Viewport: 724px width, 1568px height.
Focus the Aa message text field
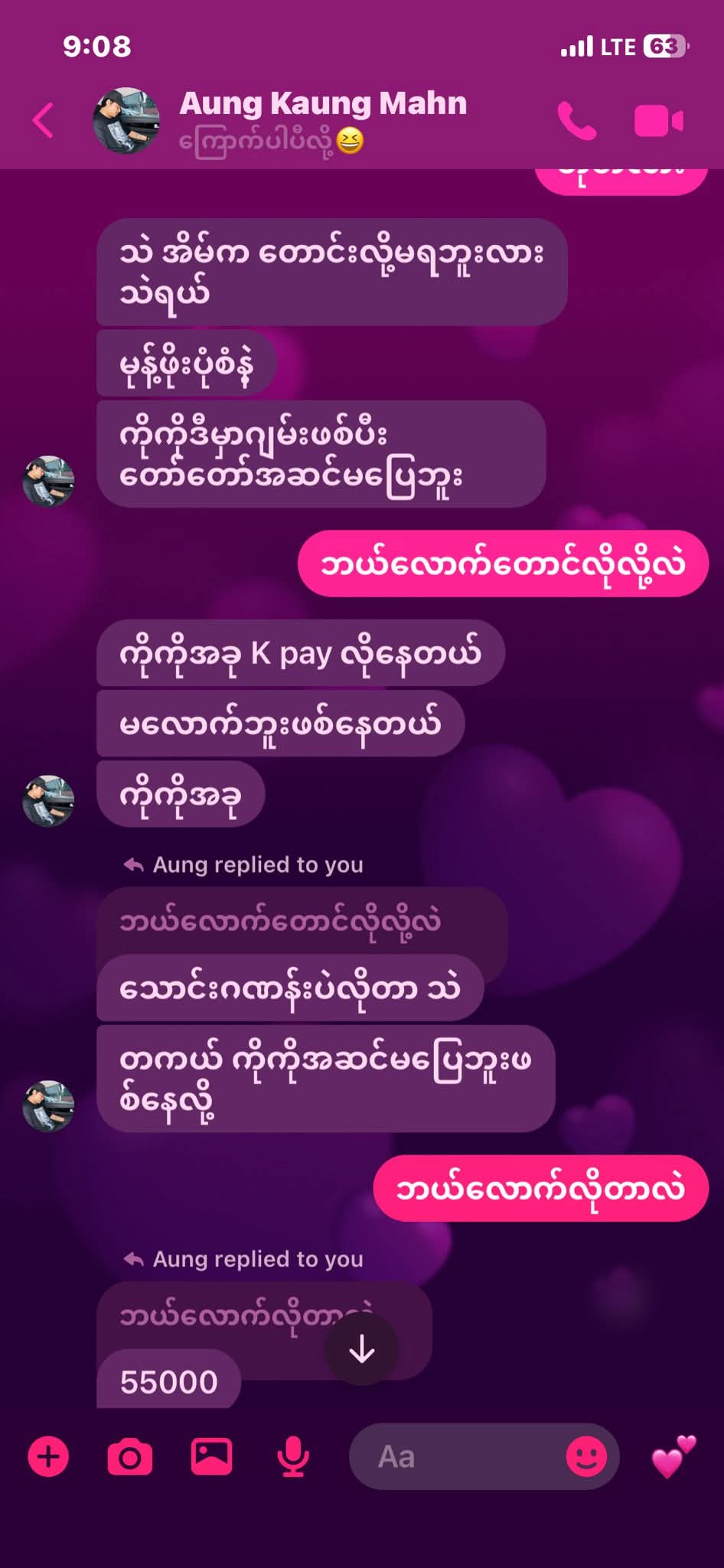click(x=459, y=1456)
